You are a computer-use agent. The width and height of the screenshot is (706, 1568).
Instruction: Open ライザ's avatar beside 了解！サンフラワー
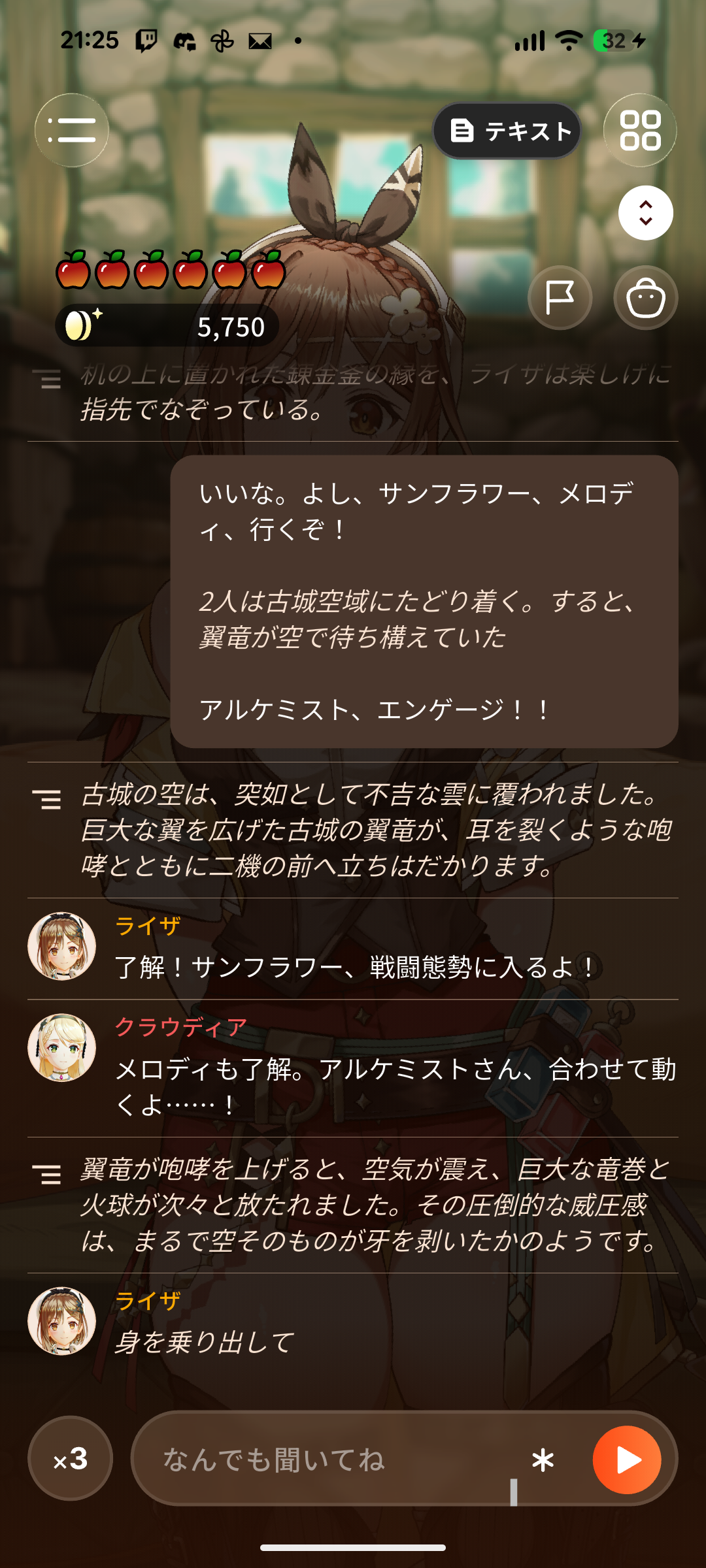(x=62, y=946)
